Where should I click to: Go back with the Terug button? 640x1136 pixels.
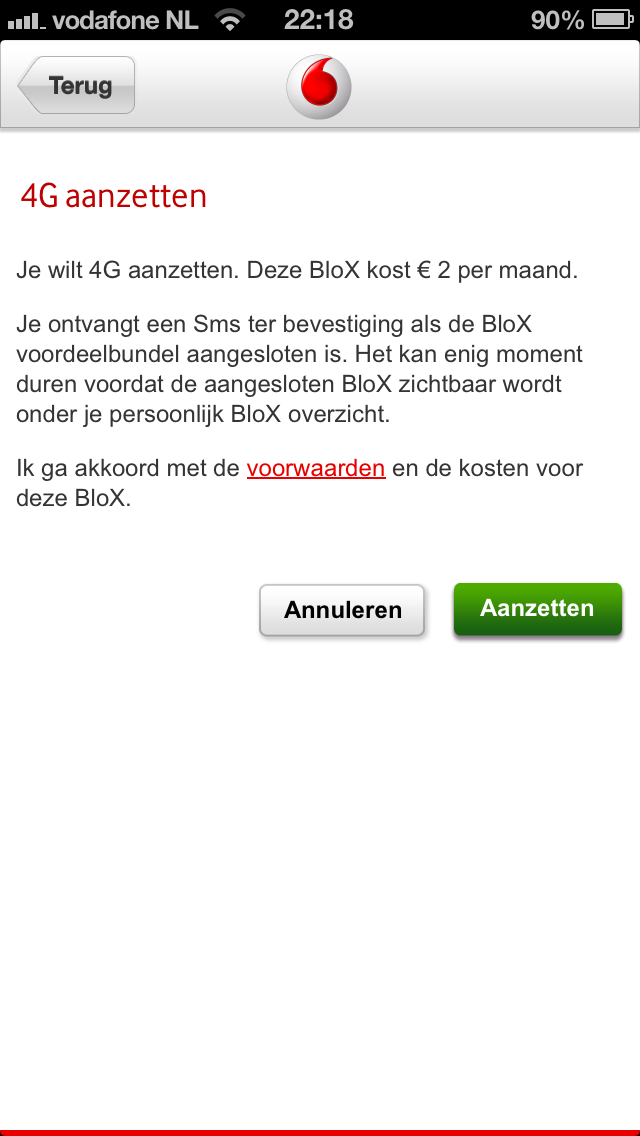[77, 86]
